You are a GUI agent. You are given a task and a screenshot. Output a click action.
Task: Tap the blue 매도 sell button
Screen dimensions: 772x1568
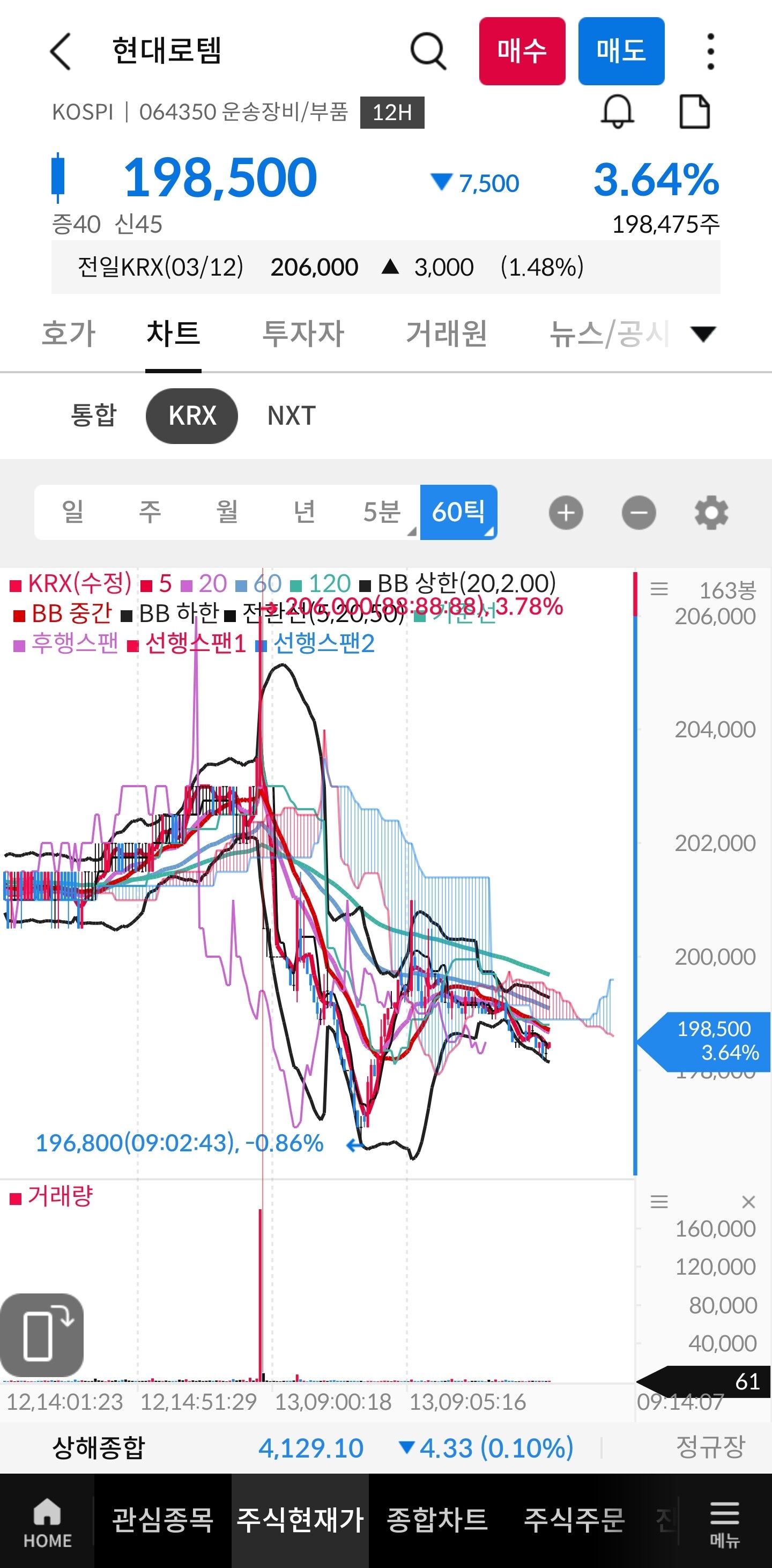coord(620,51)
